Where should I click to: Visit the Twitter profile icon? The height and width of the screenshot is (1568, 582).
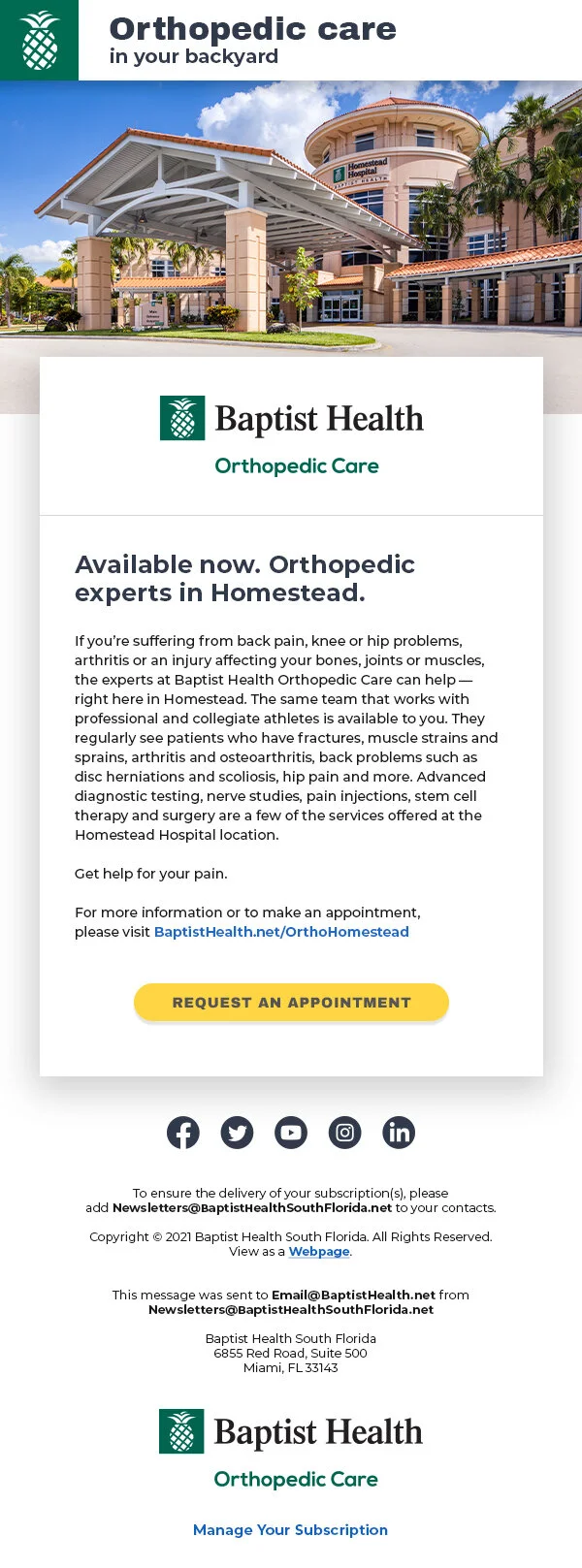237,1133
